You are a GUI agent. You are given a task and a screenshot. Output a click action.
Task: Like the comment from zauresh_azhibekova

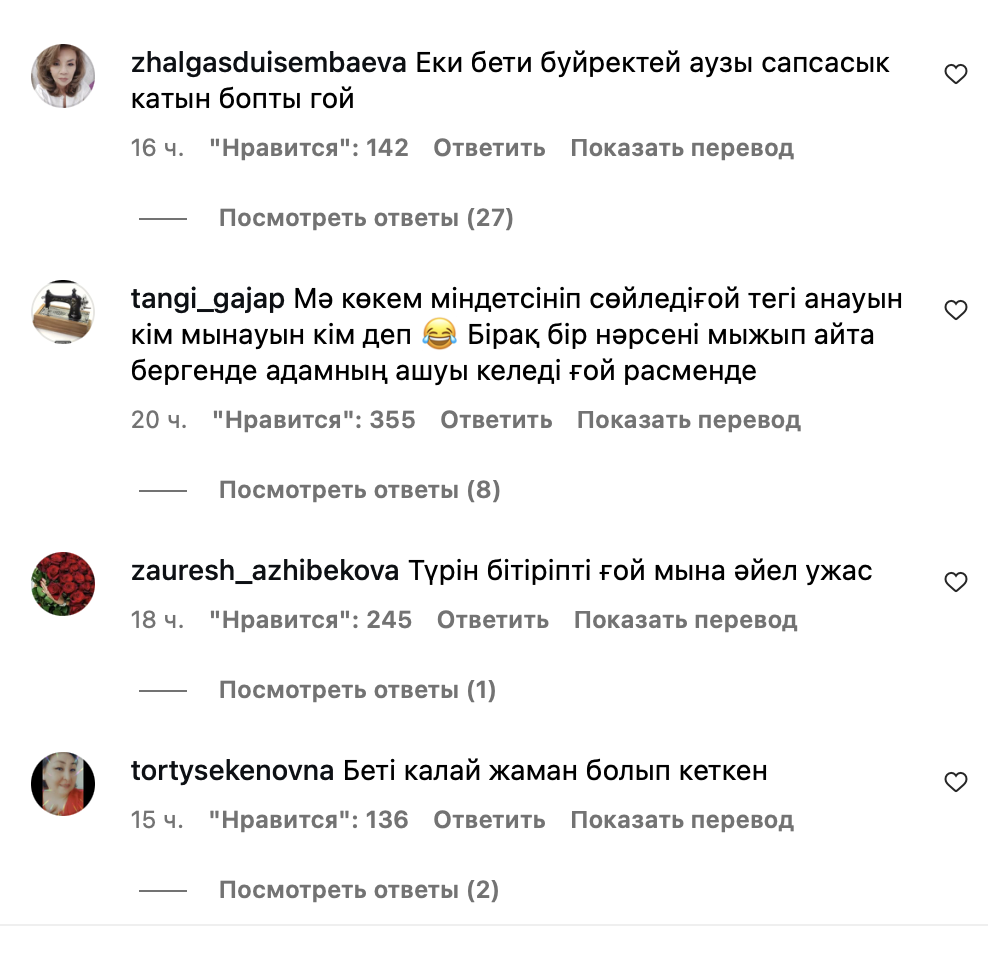(956, 582)
